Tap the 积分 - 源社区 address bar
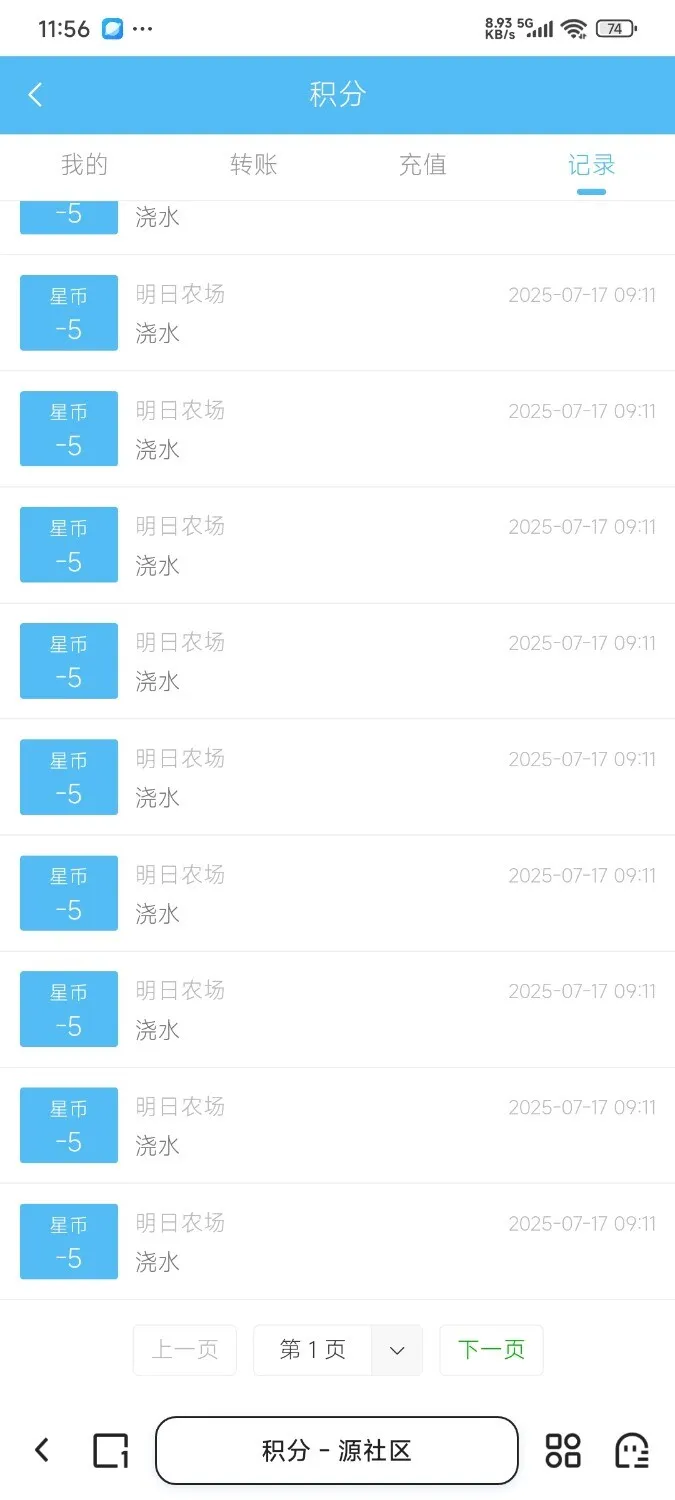Image resolution: width=675 pixels, height=1500 pixels. pos(337,1450)
